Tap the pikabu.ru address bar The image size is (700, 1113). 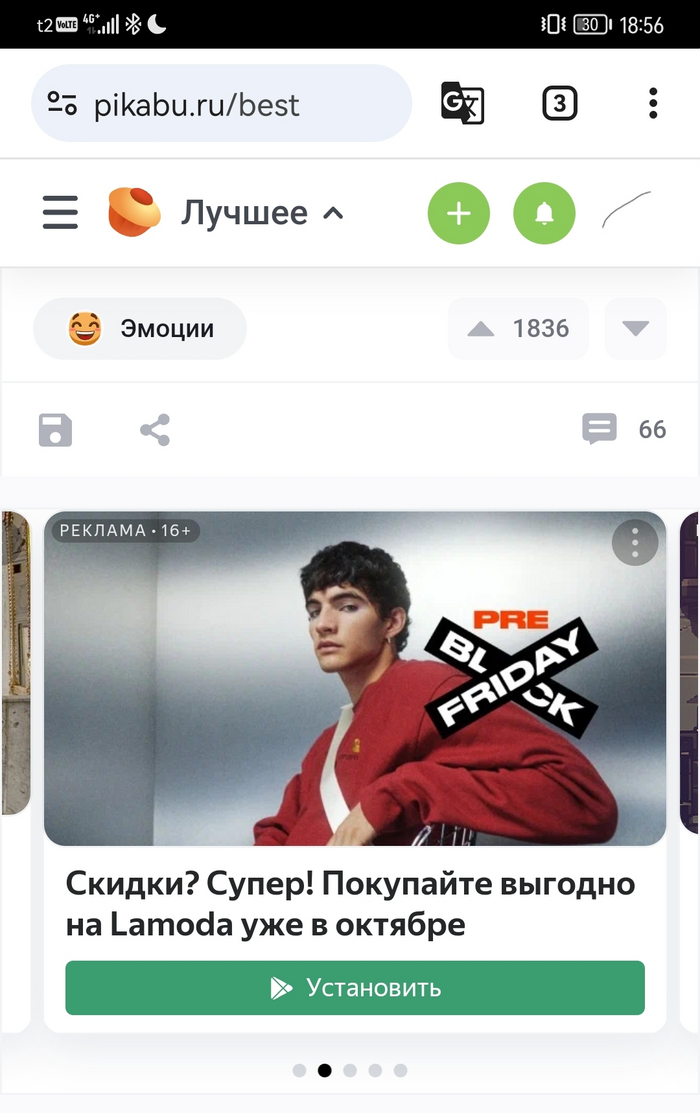221,104
